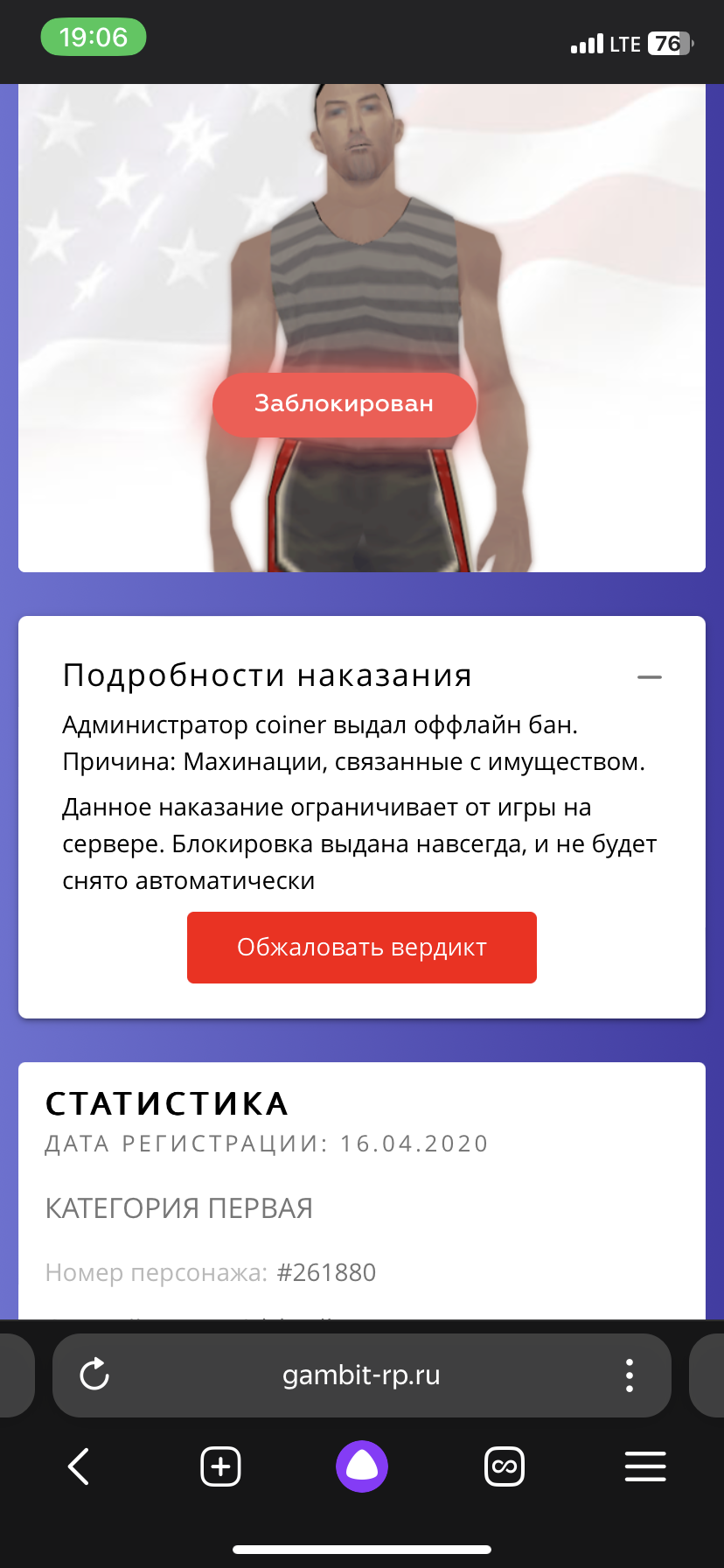Viewport: 724px width, 1568px height.
Task: Open the gambit-rp.ru address bar
Action: point(361,1375)
